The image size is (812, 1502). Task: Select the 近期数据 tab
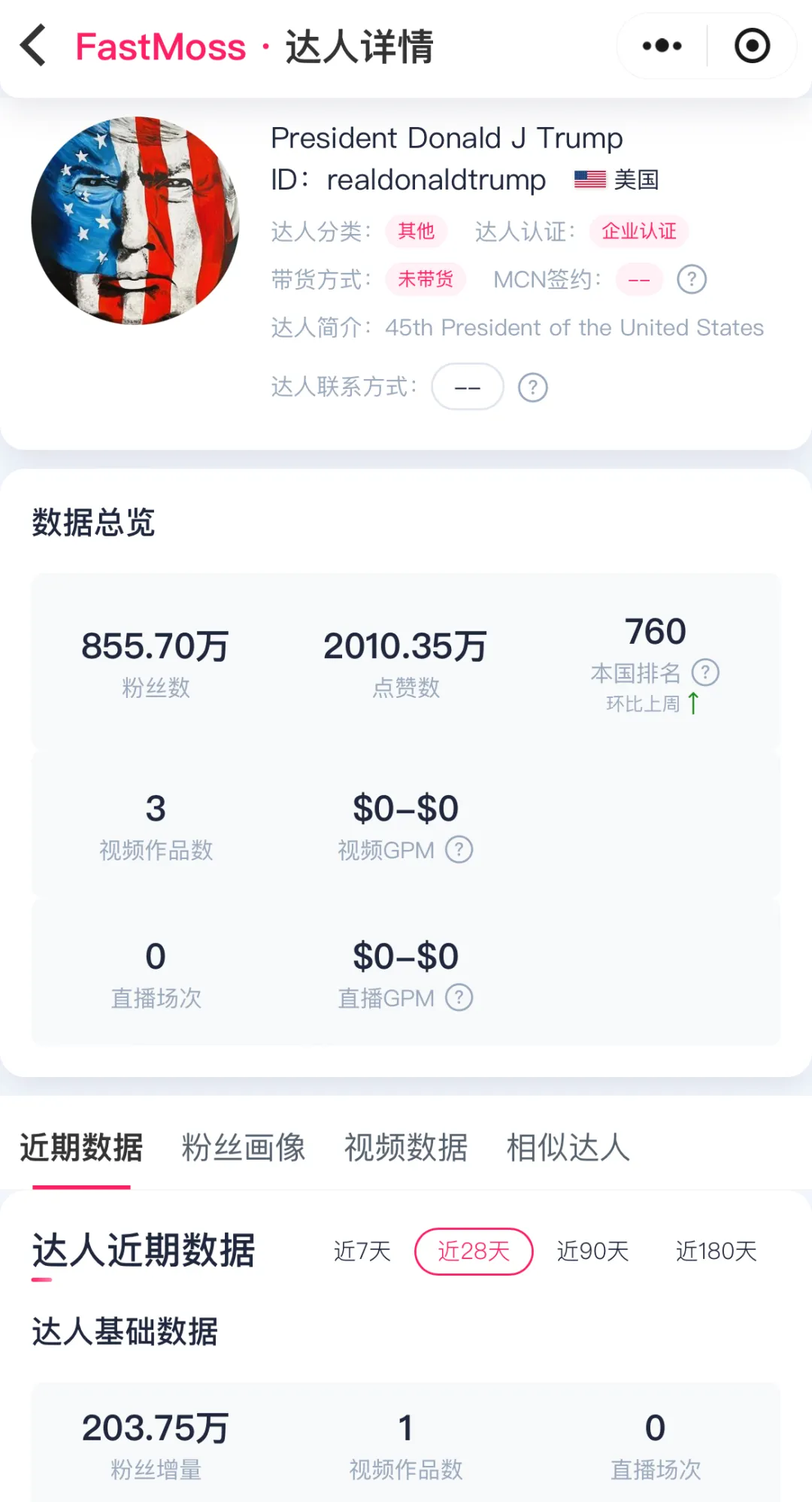point(81,1148)
